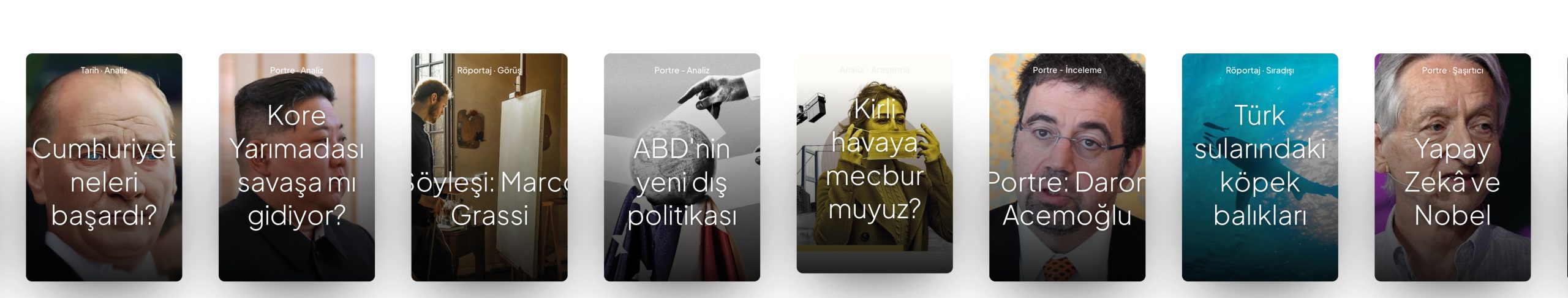Select the 'ABD'nin yeni dış politikası' card

click(x=682, y=167)
